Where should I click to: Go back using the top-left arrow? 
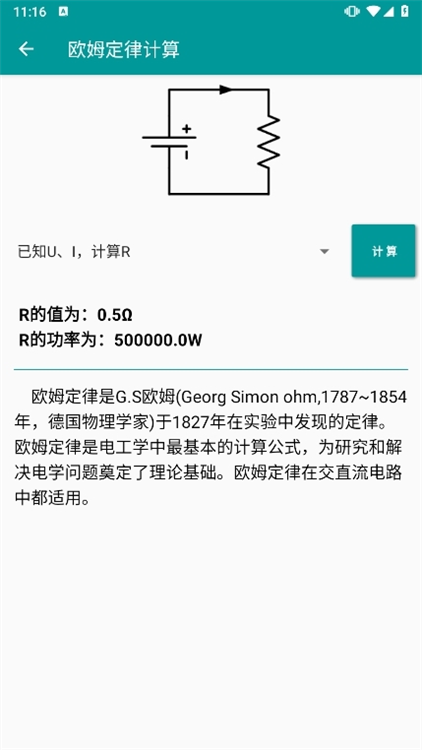pyautogui.click(x=26, y=49)
